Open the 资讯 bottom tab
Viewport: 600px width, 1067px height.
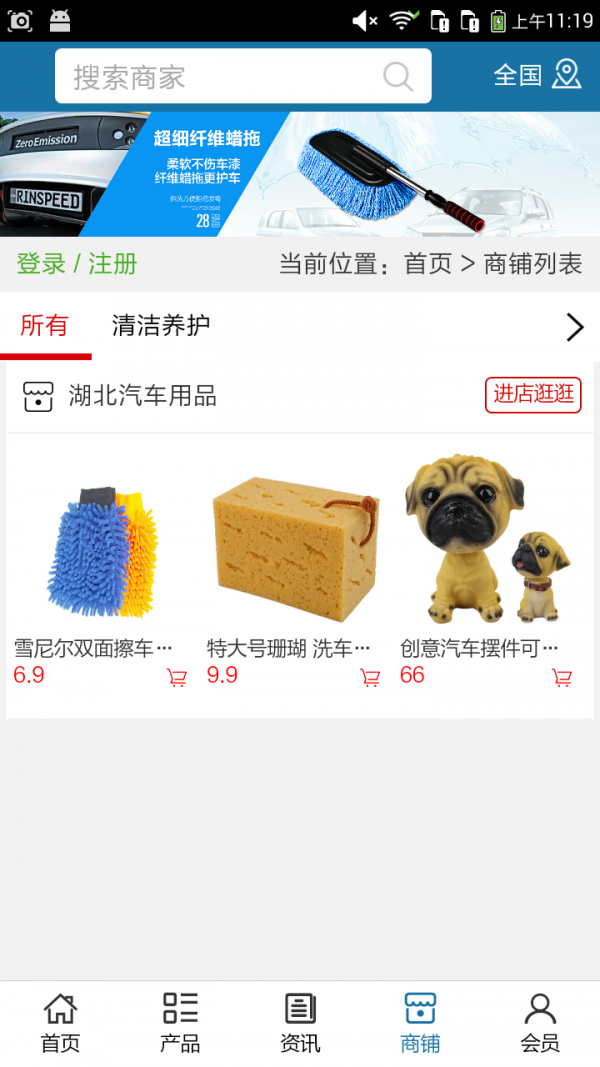[x=300, y=1023]
